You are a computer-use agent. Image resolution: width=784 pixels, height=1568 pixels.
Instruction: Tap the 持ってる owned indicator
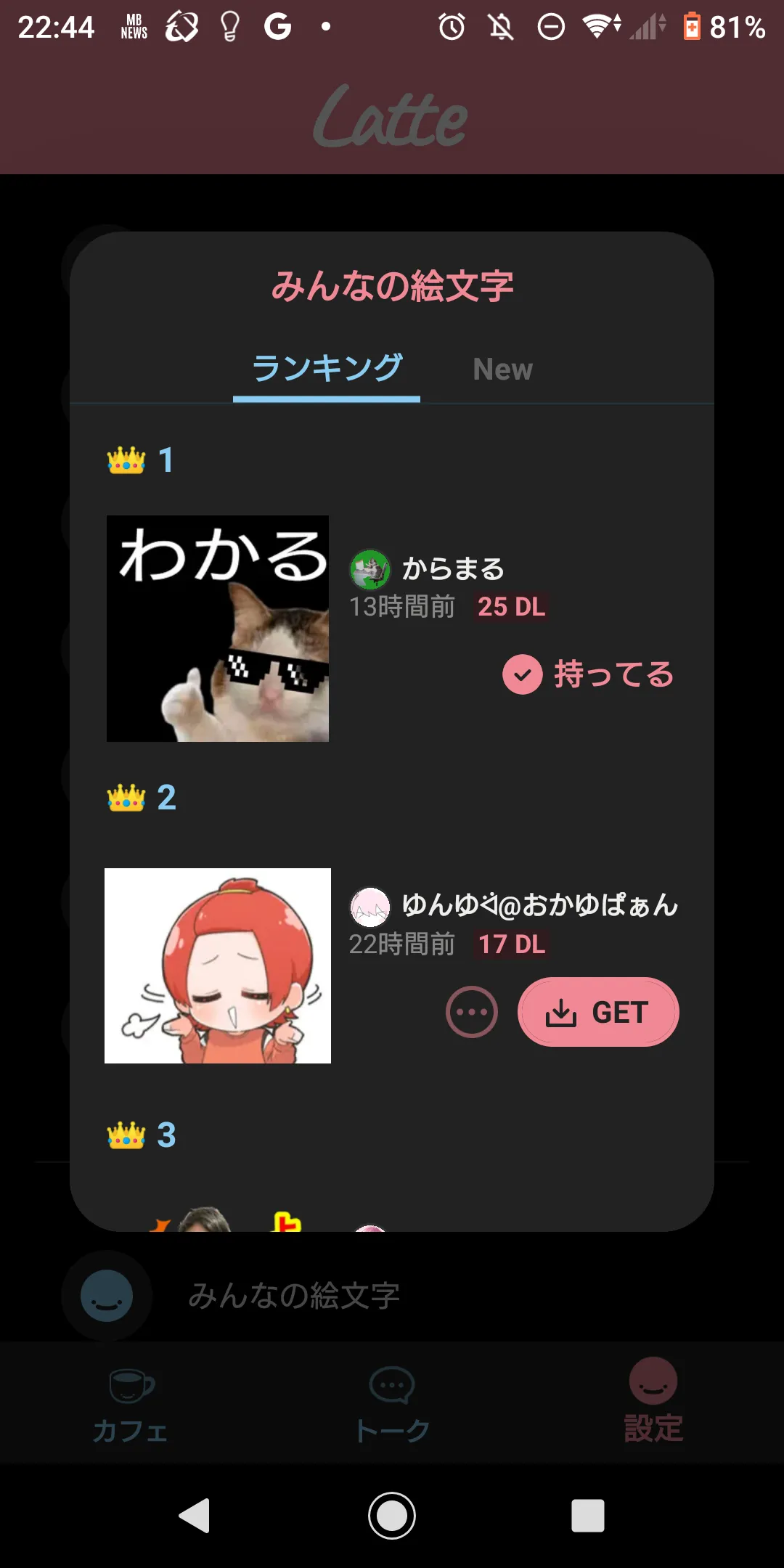(x=588, y=674)
